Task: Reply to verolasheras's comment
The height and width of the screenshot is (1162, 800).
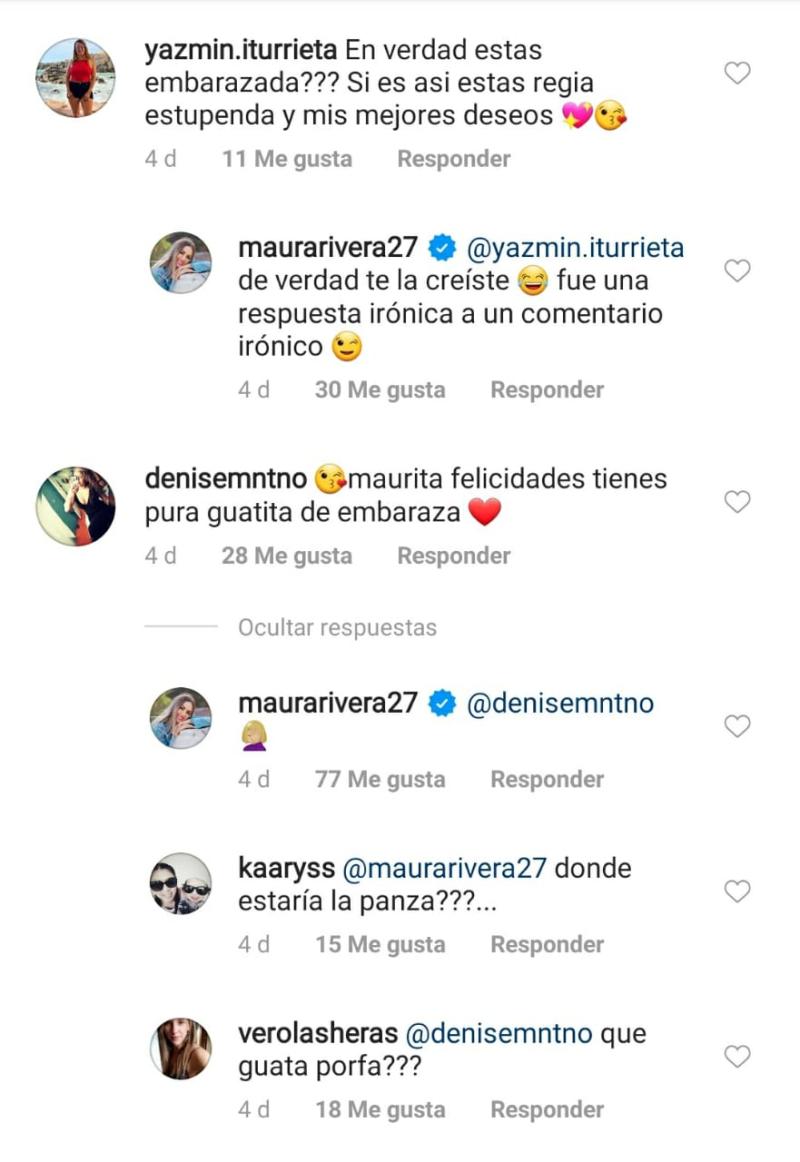Action: pos(546,1110)
